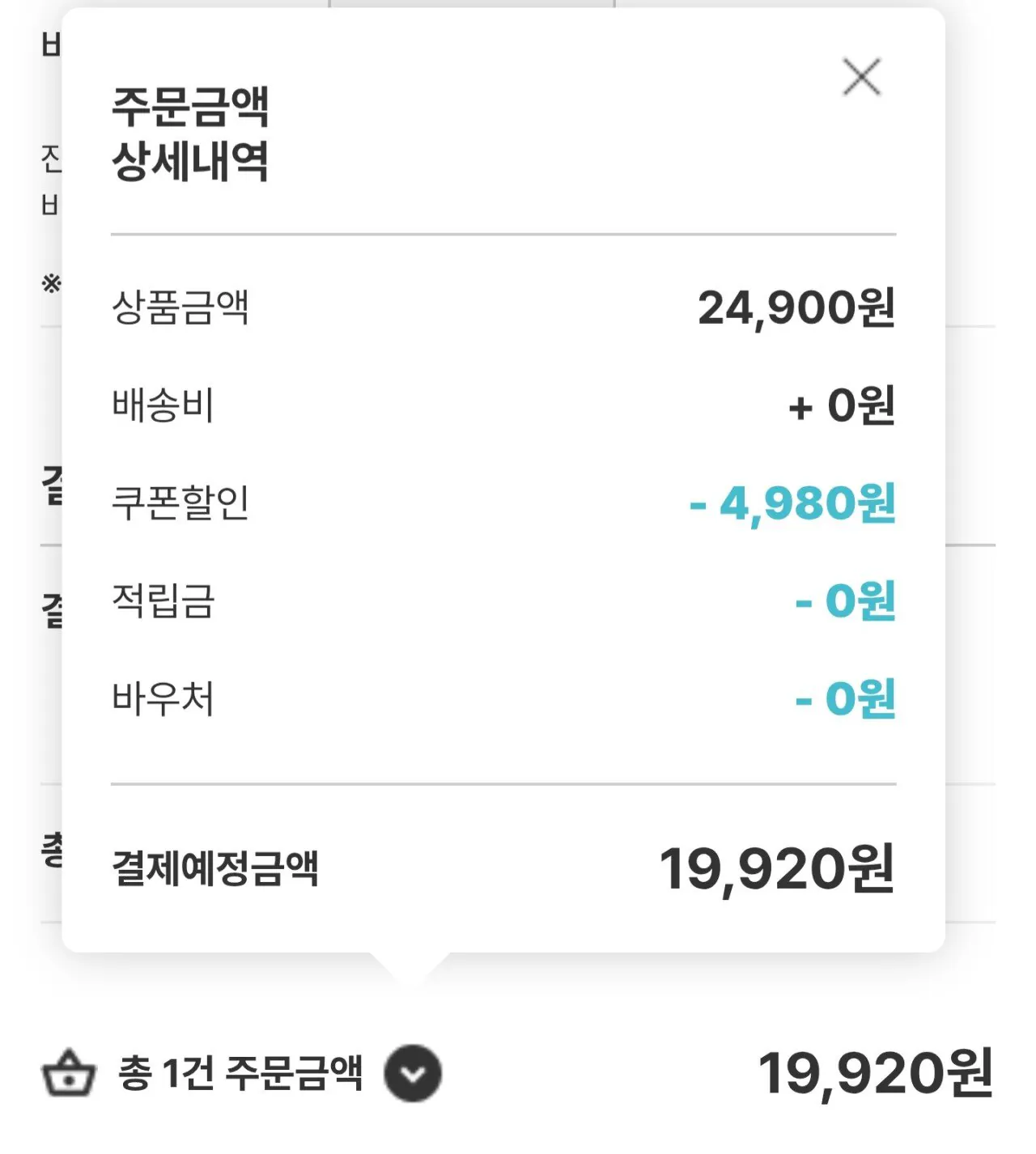
Task: Select the 적립금 row value
Action: point(846,600)
